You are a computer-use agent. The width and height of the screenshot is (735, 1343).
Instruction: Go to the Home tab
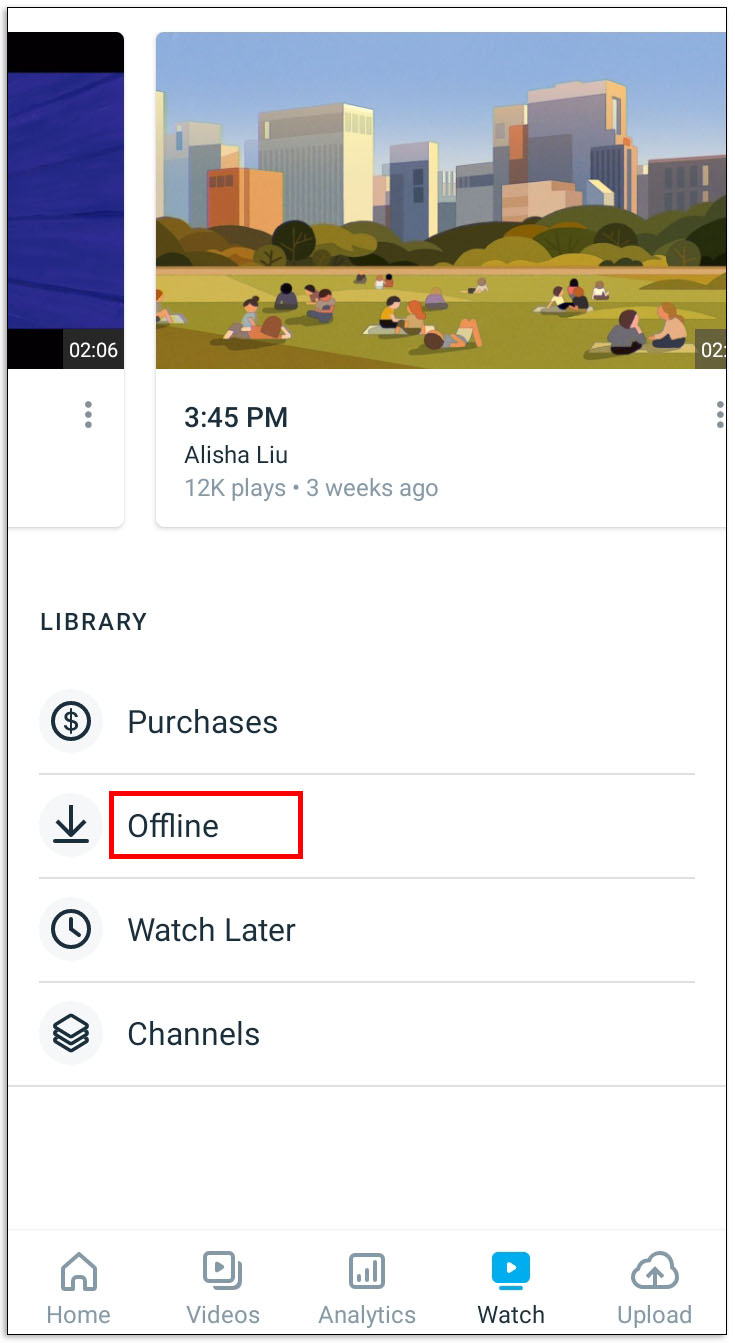(x=79, y=1288)
